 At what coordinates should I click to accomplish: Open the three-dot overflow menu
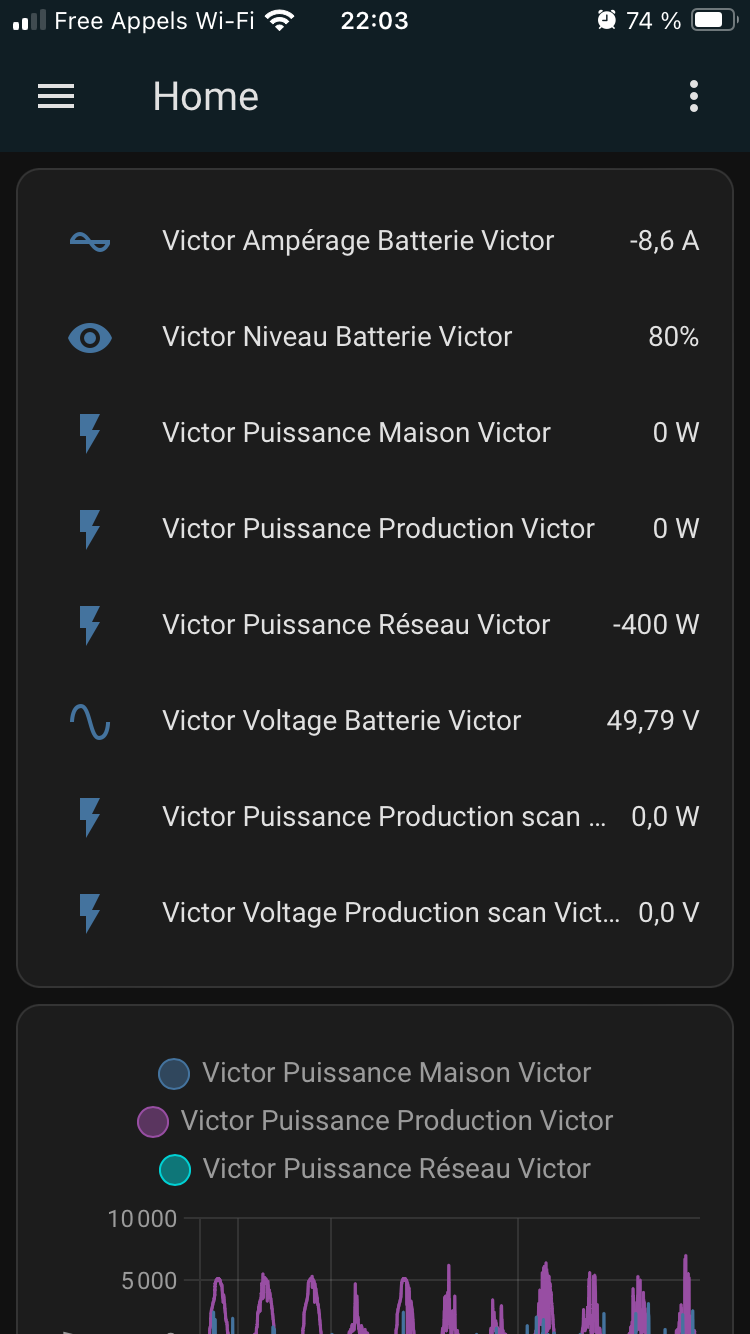click(694, 96)
